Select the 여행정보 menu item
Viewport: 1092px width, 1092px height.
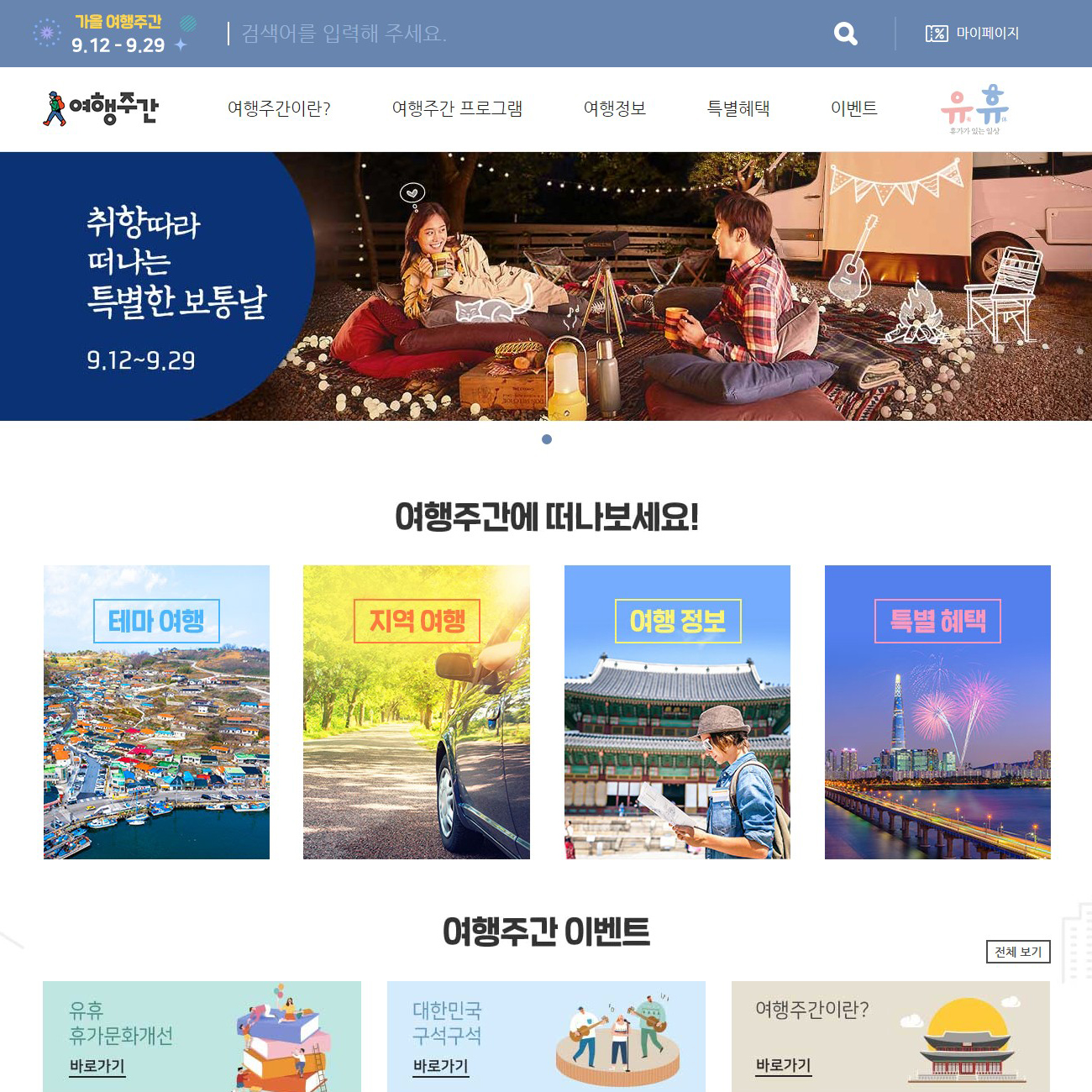tap(614, 108)
